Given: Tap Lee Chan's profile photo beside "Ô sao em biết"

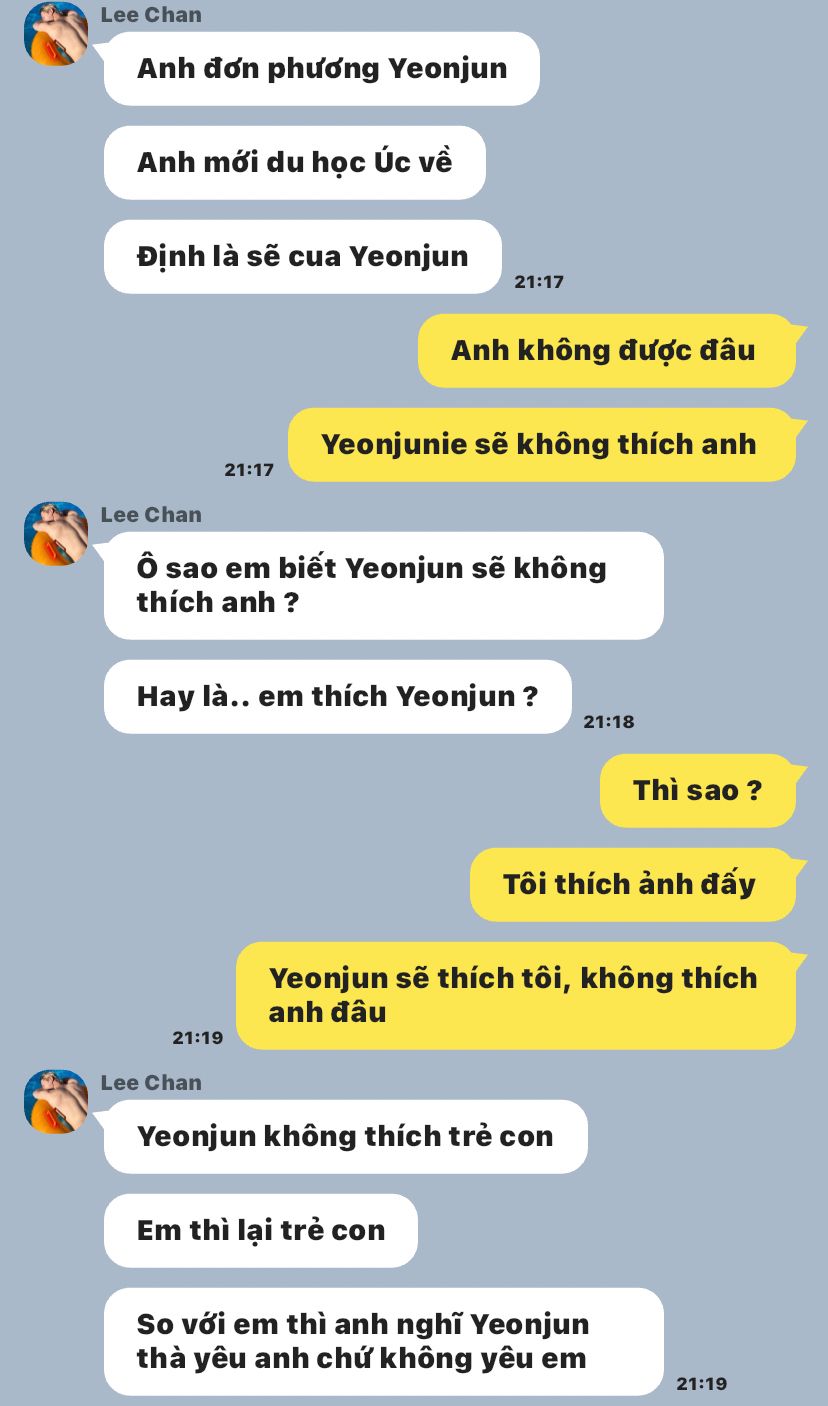Looking at the screenshot, I should click(56, 534).
